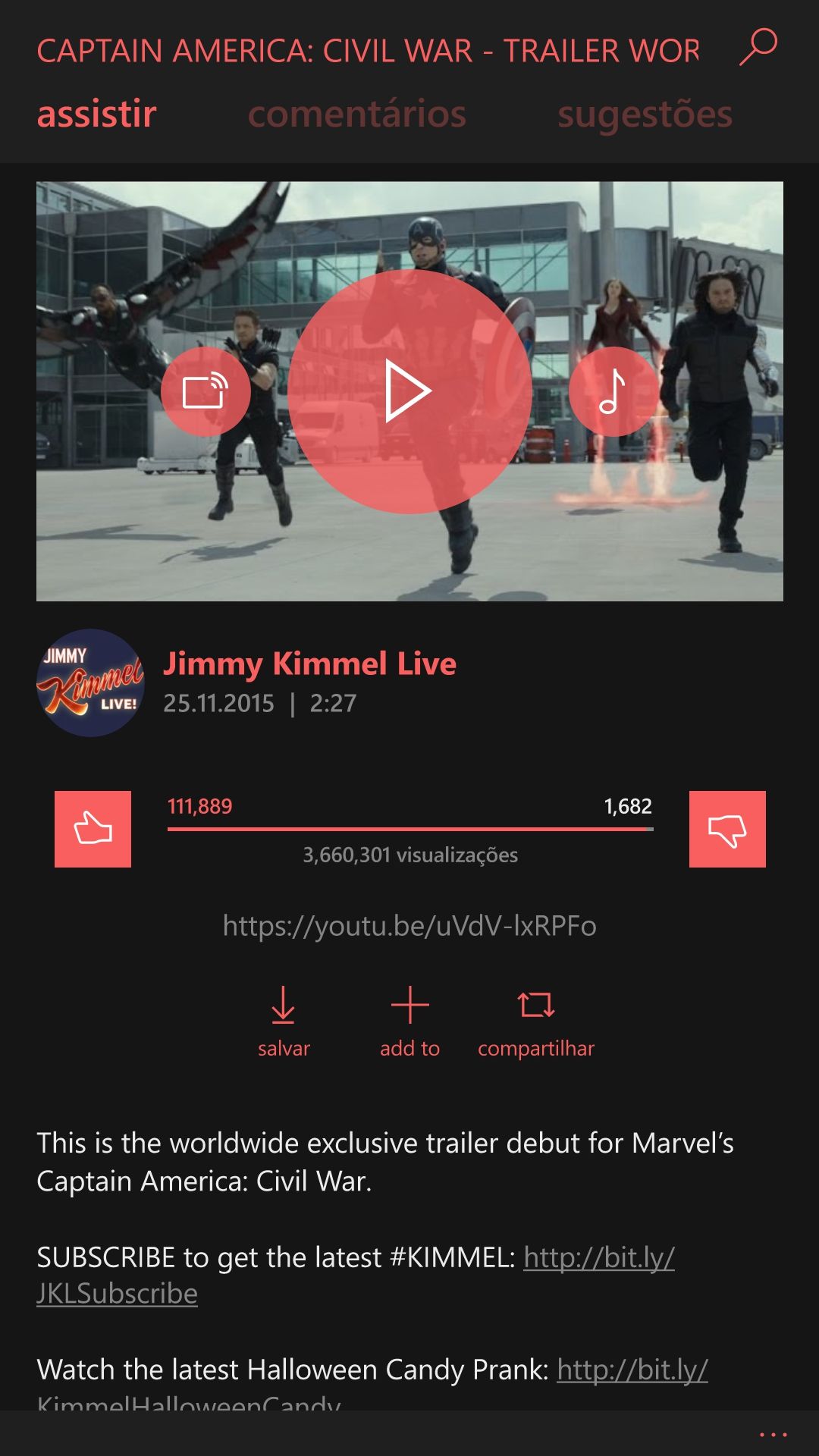Image resolution: width=819 pixels, height=1456 pixels.
Task: Tap the youtu.be video link
Action: click(x=409, y=926)
